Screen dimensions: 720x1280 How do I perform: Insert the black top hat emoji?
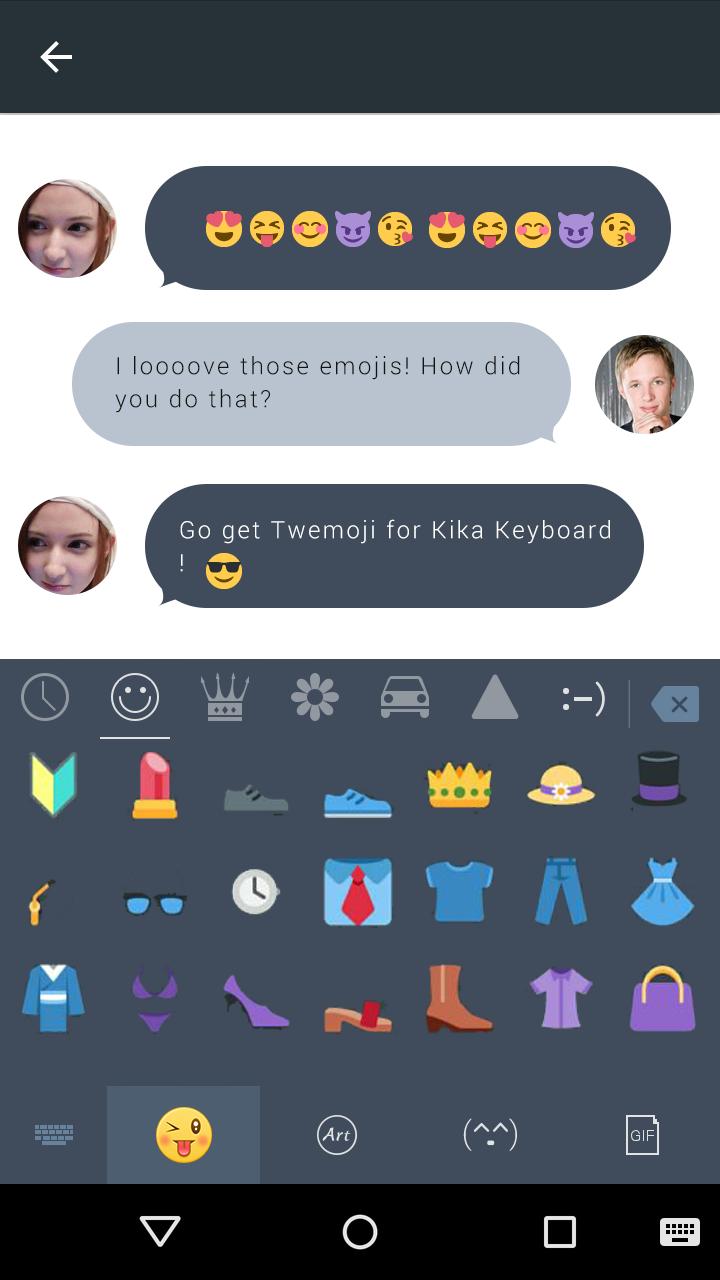(659, 780)
